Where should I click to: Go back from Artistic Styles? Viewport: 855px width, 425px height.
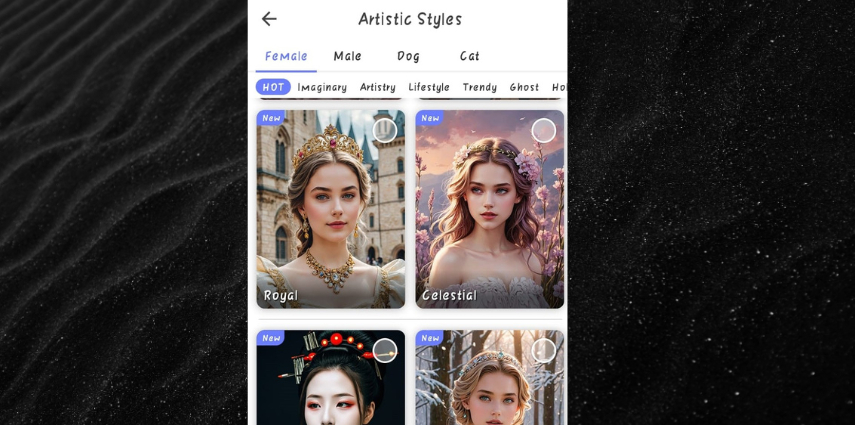(269, 19)
